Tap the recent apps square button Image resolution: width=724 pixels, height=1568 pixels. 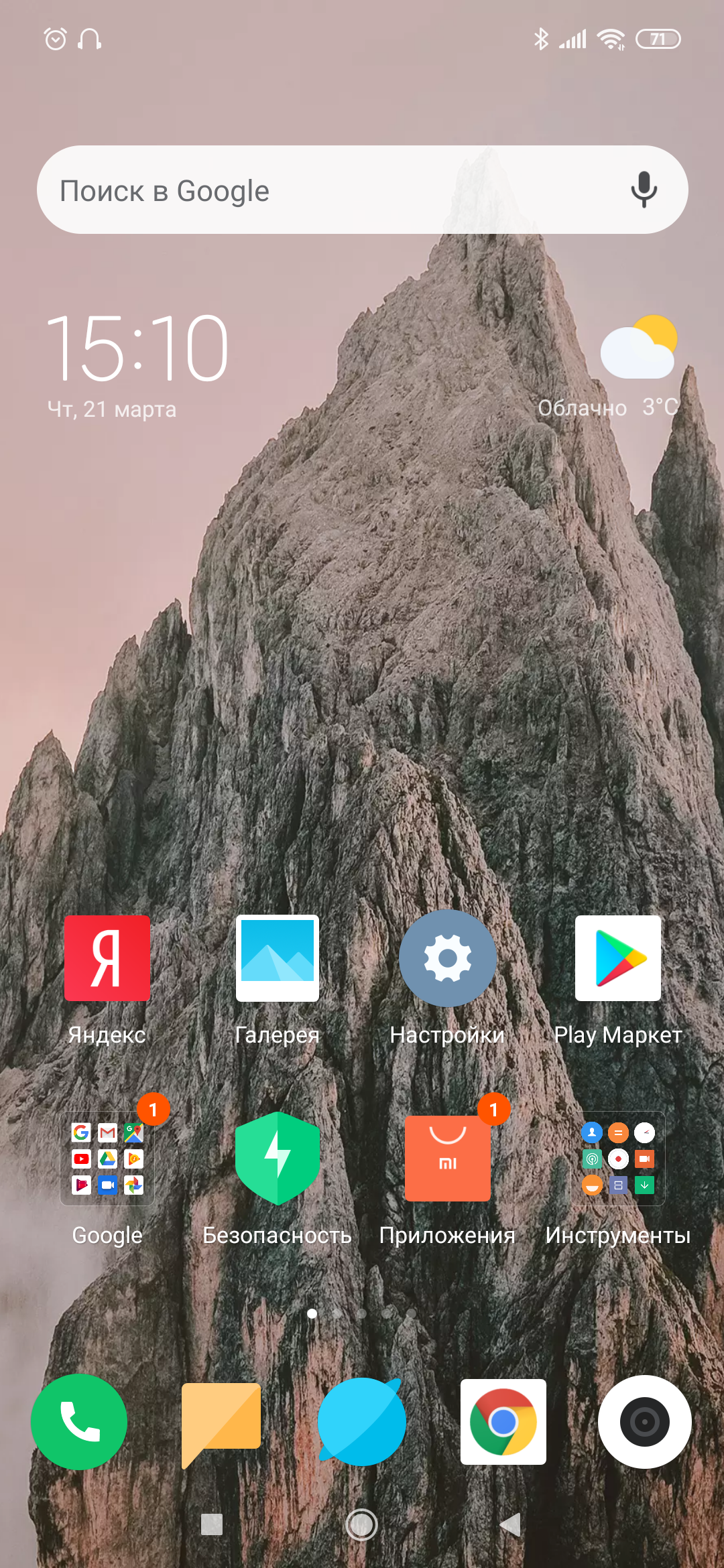[212, 1524]
